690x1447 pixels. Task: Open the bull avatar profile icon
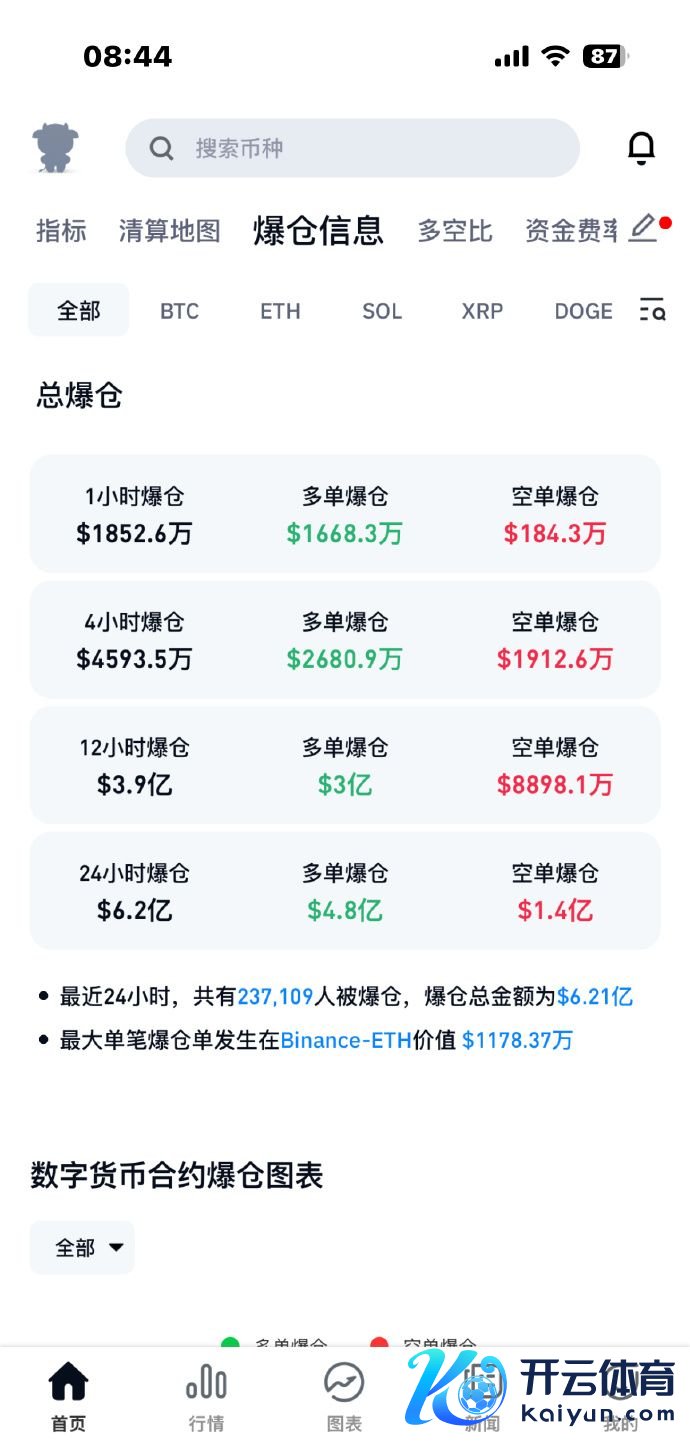click(56, 148)
